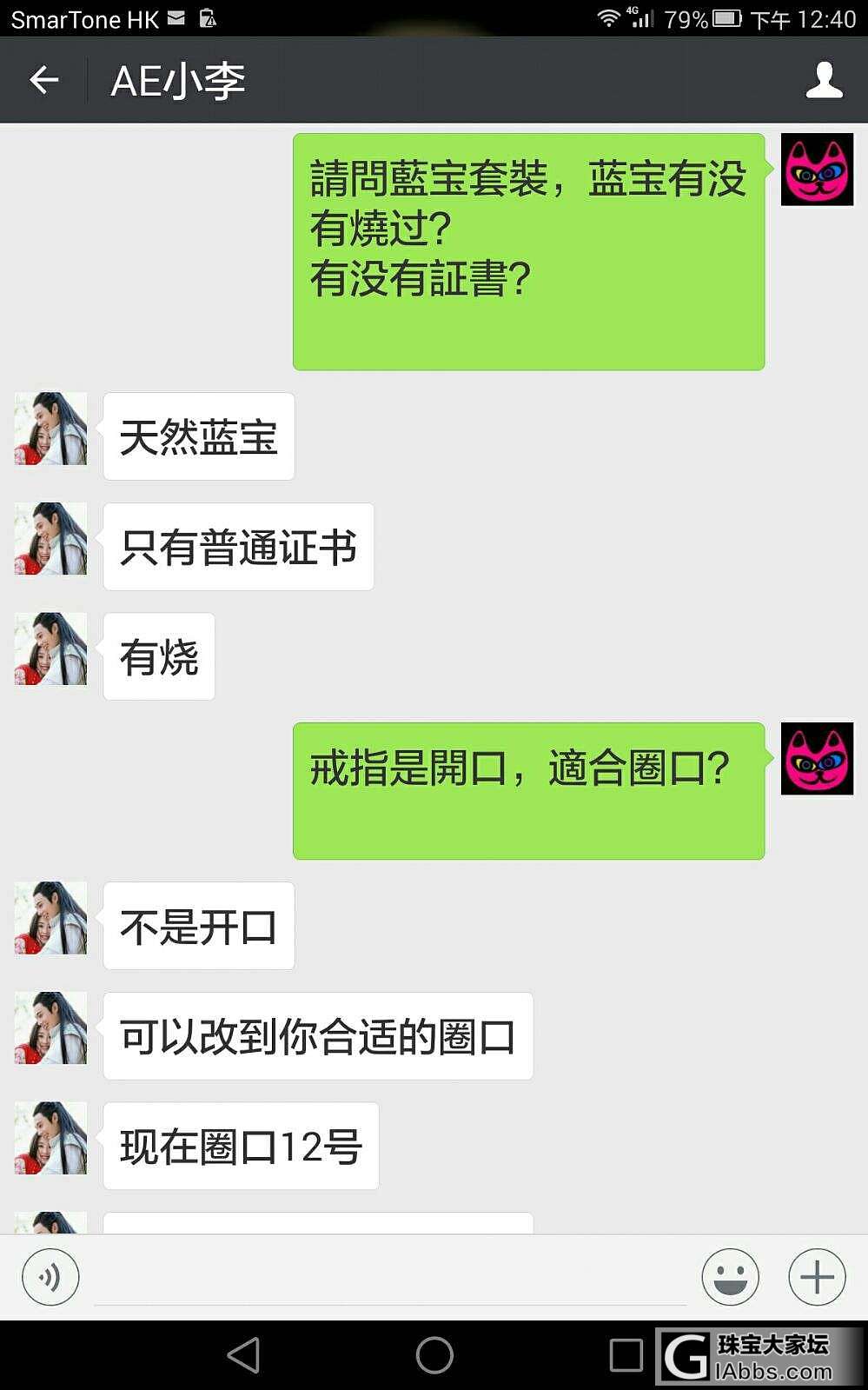The height and width of the screenshot is (1390, 868).
Task: Tap the system back button
Action: coord(244,1354)
